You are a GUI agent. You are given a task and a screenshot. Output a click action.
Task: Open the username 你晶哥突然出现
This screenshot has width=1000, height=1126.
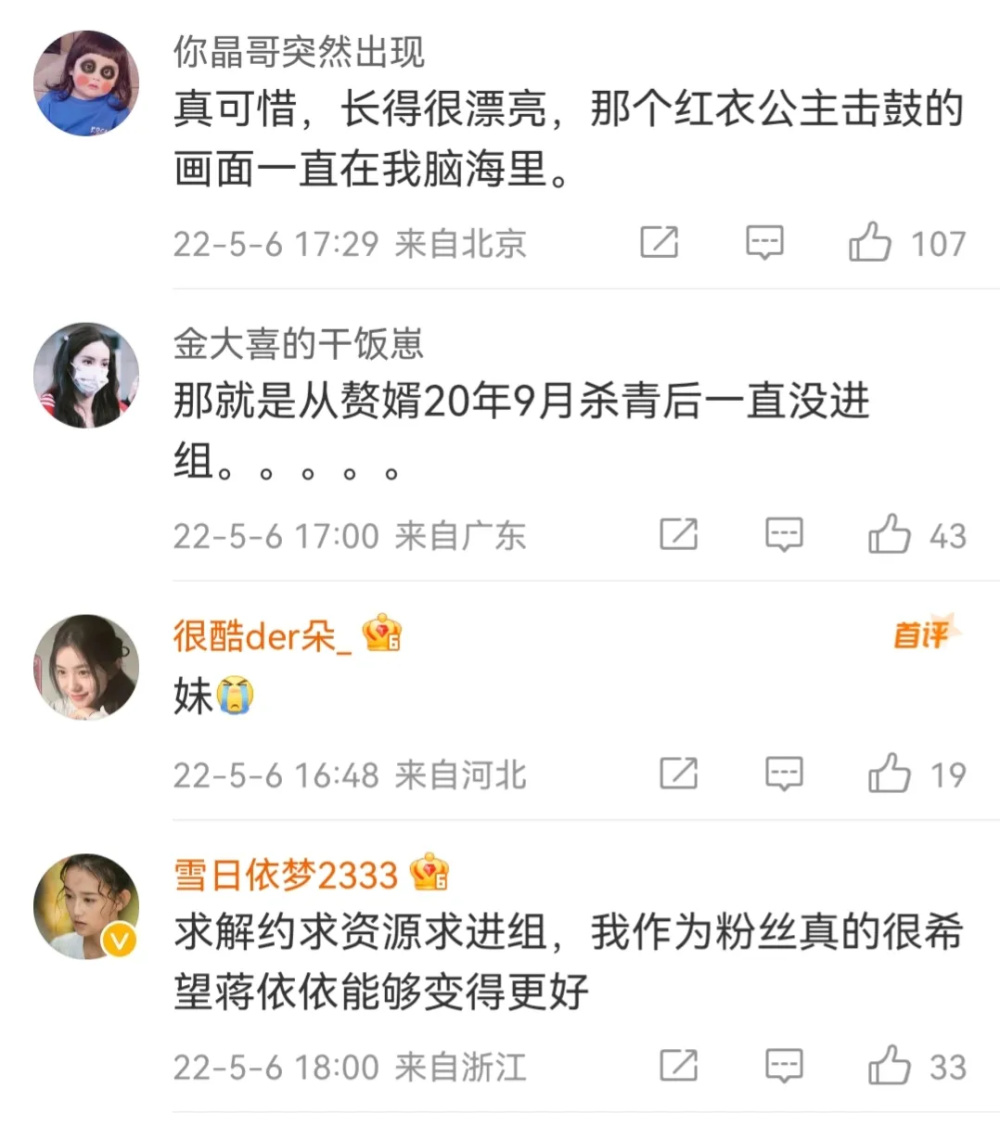299,51
